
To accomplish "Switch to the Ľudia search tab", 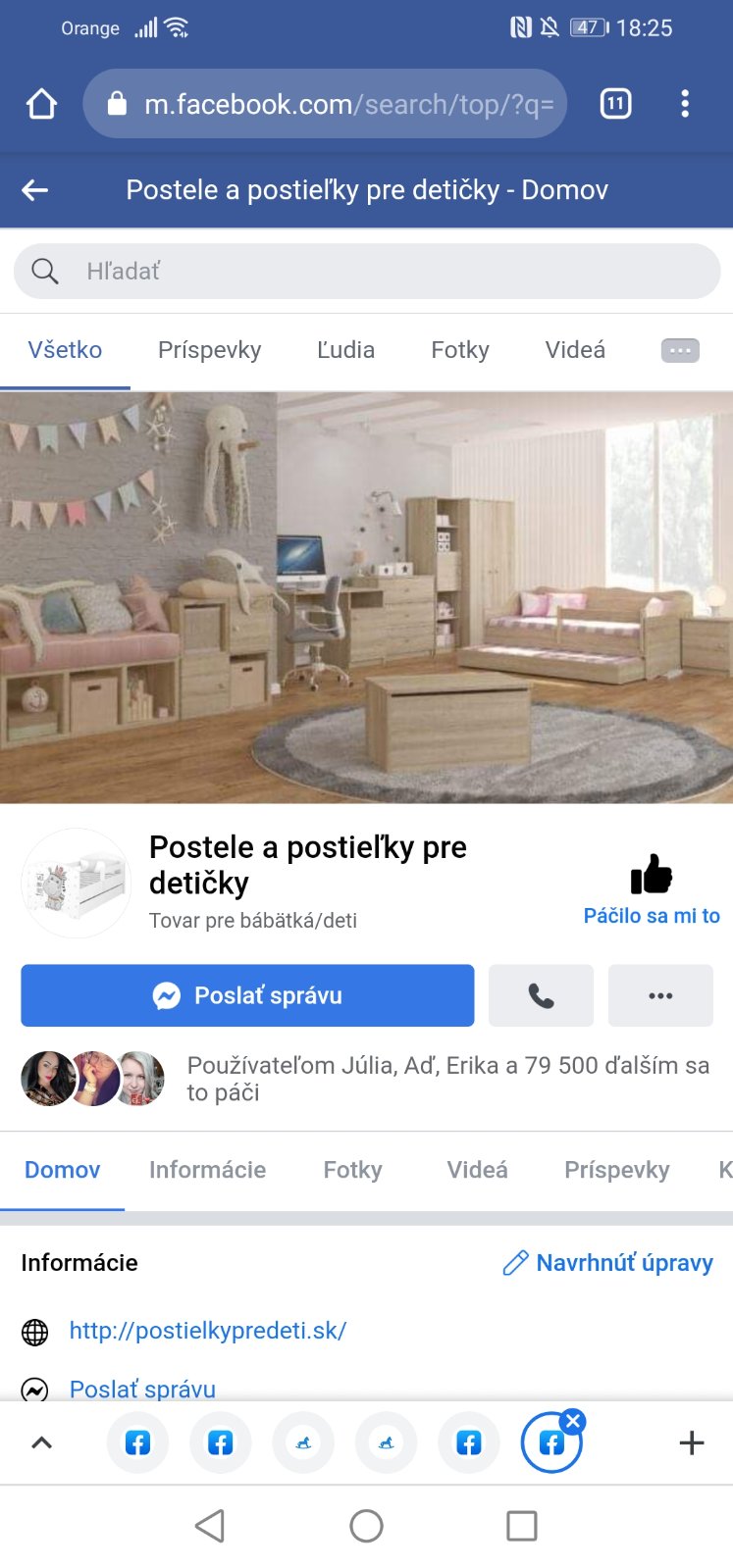I will [345, 350].
